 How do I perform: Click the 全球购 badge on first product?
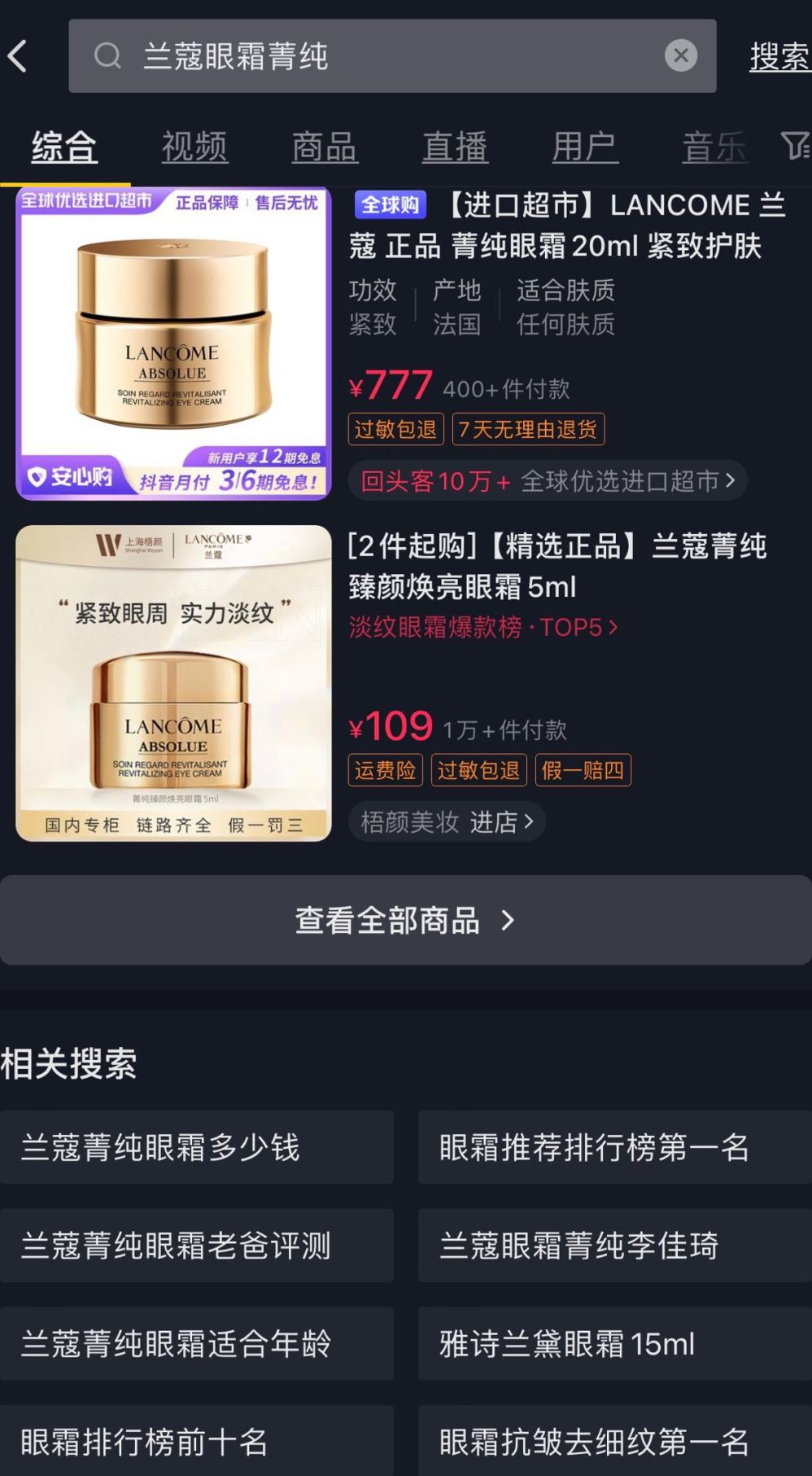(389, 205)
